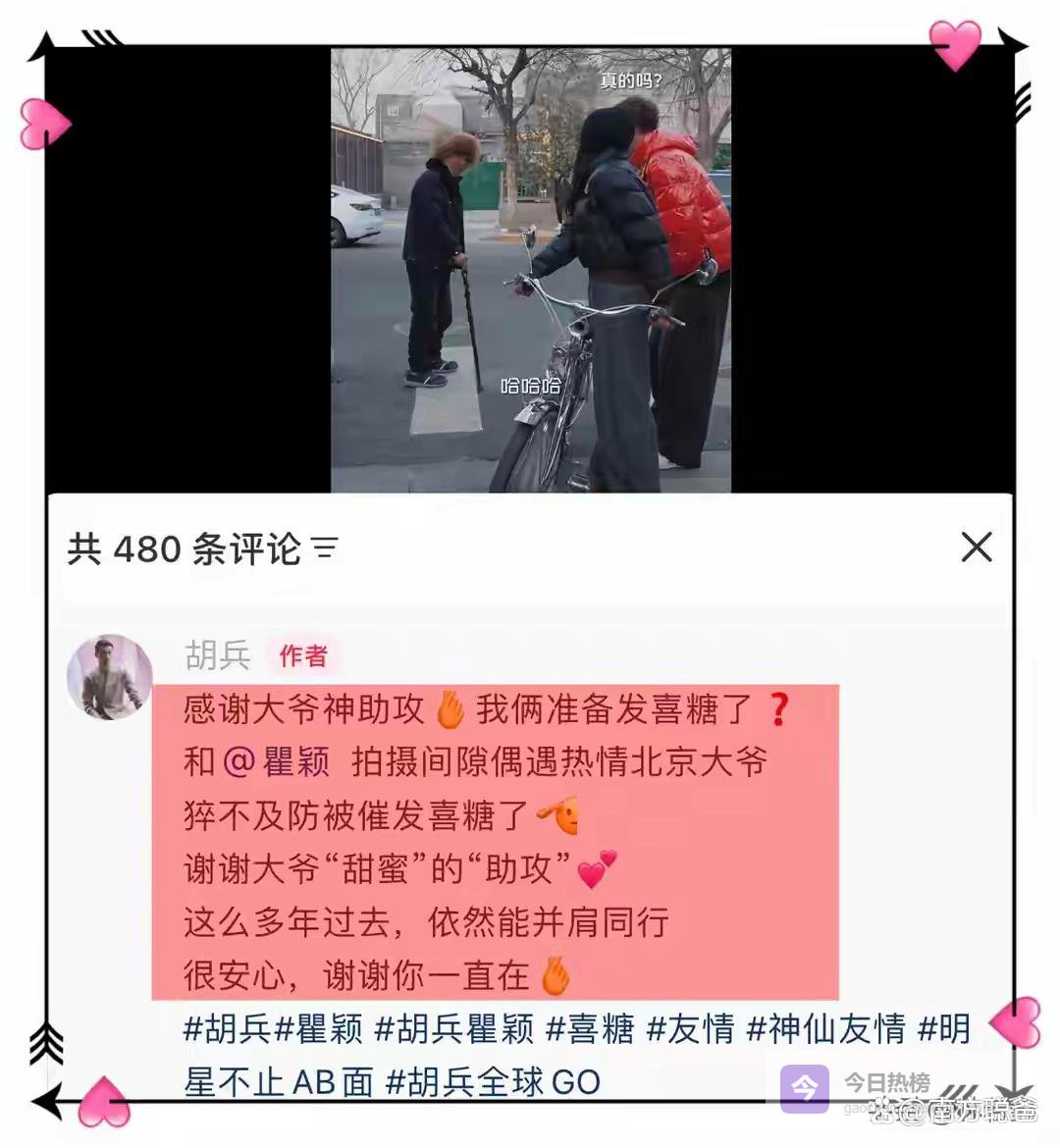Viewport: 1060px width, 1148px height.
Task: Open the #神仙友情 hashtag
Action: (826, 1028)
